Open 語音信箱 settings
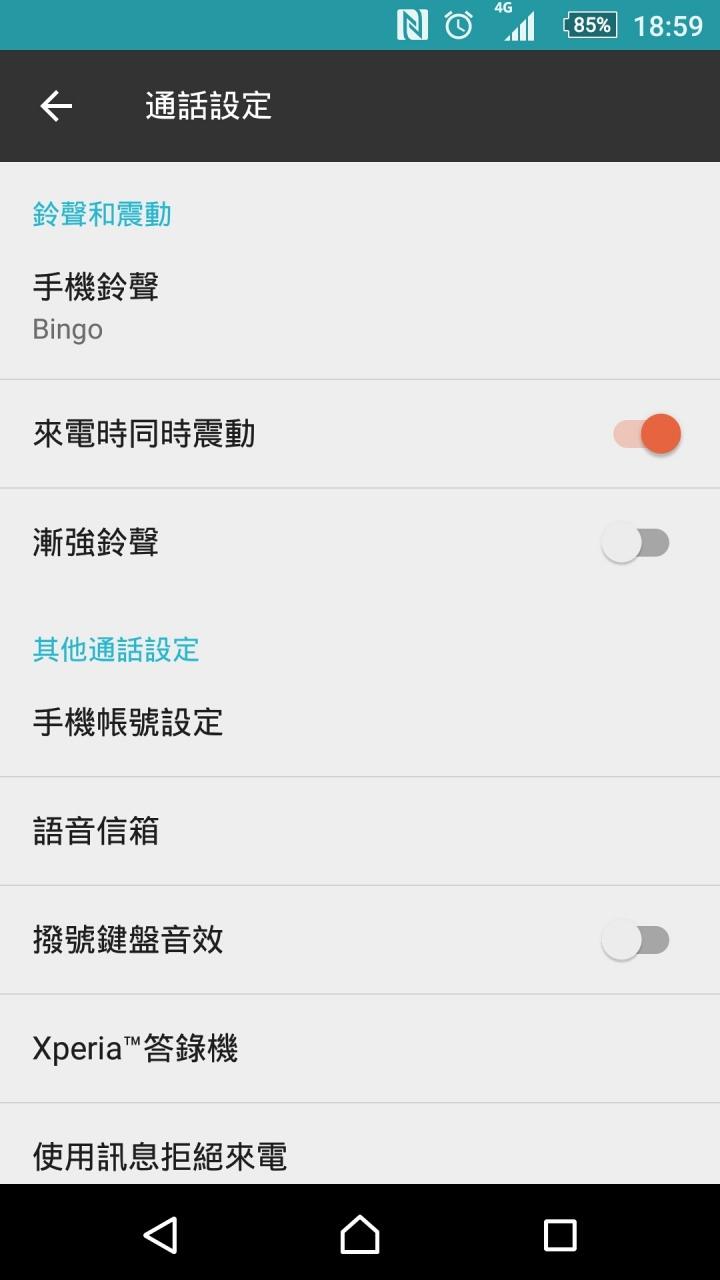This screenshot has height=1280, width=720. tap(360, 831)
